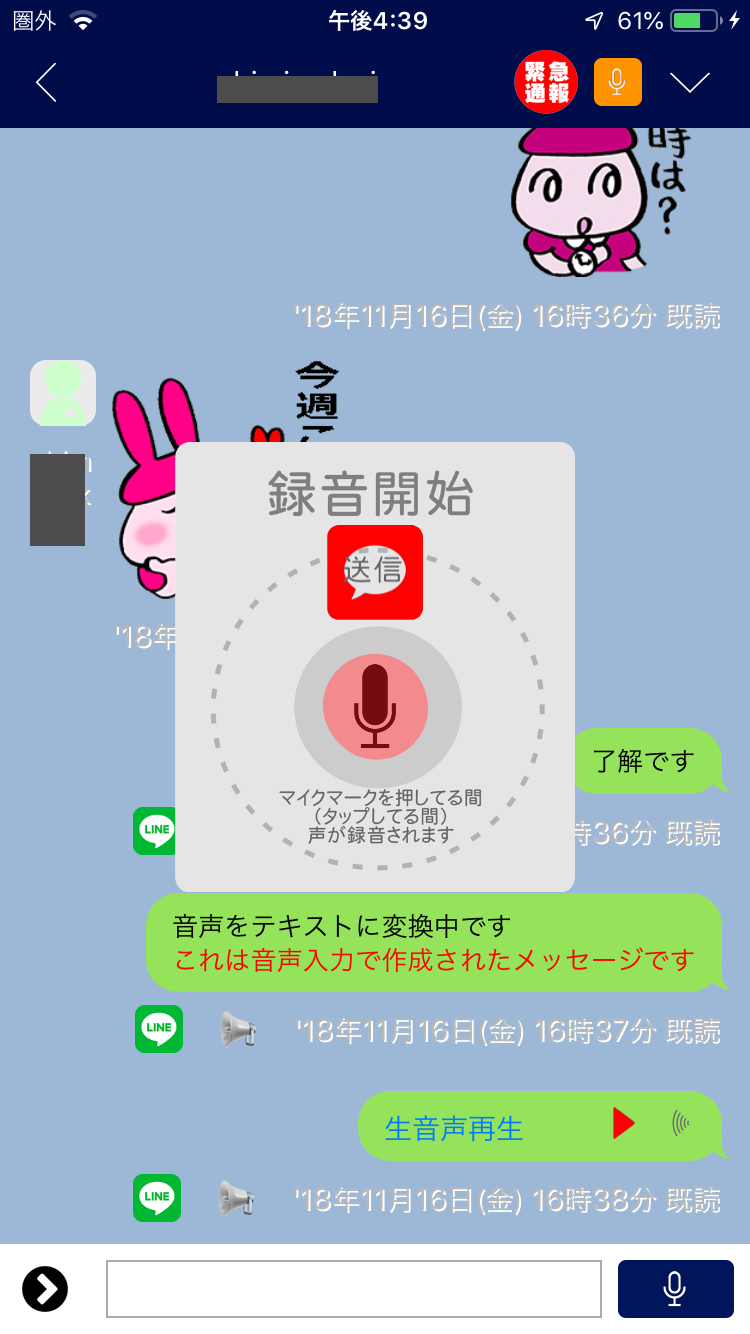The image size is (750, 1334).
Task: Hold the red microphone to record voice
Action: pyautogui.click(x=376, y=707)
